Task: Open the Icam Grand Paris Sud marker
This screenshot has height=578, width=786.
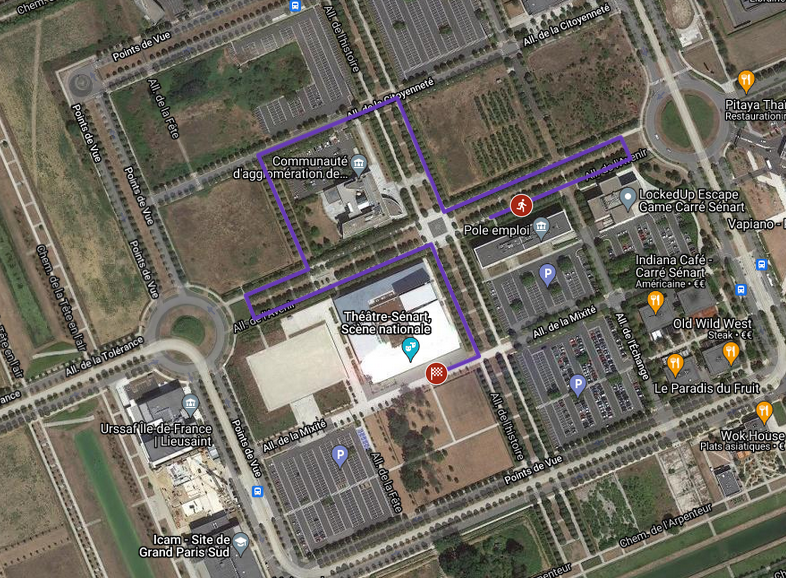Action: pos(240,542)
